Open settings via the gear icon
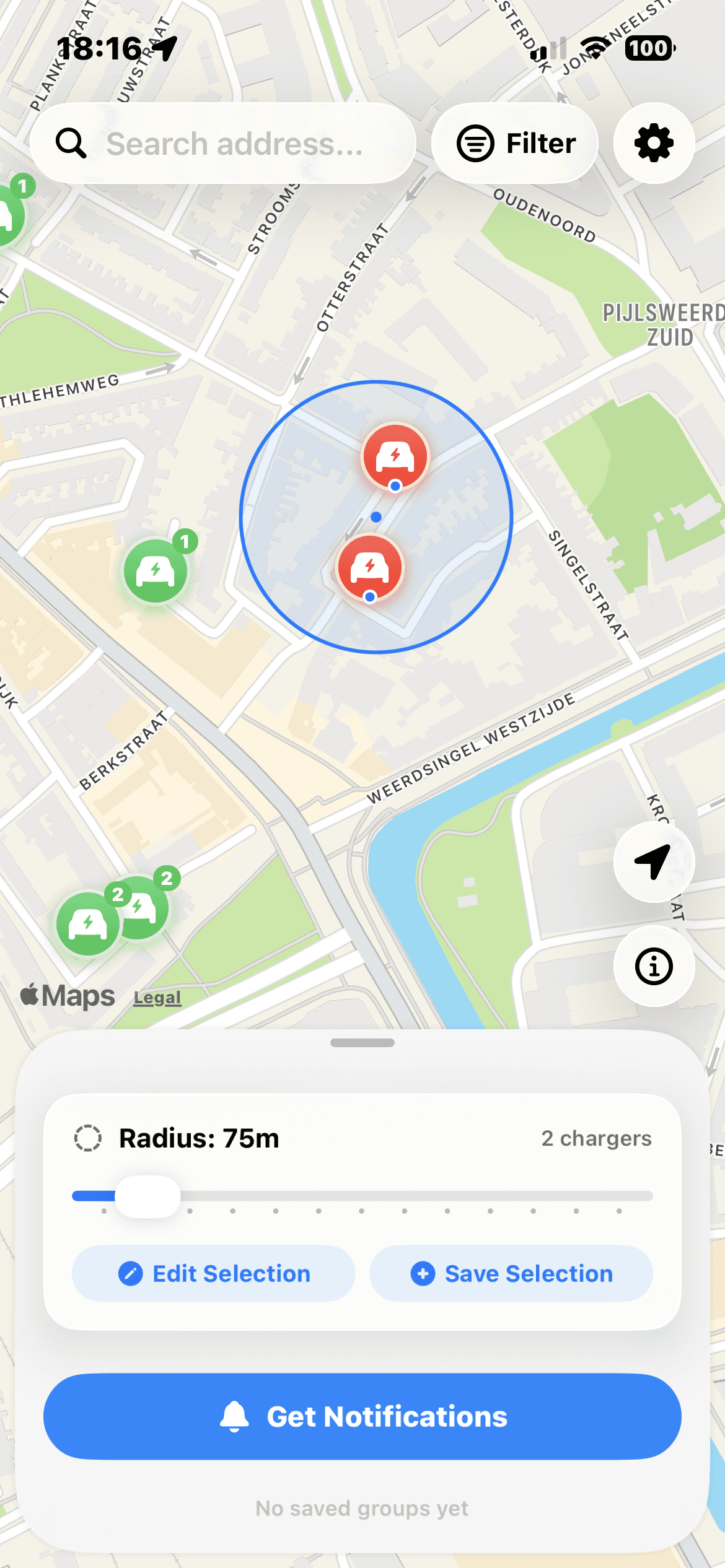The image size is (725, 1568). coord(654,144)
